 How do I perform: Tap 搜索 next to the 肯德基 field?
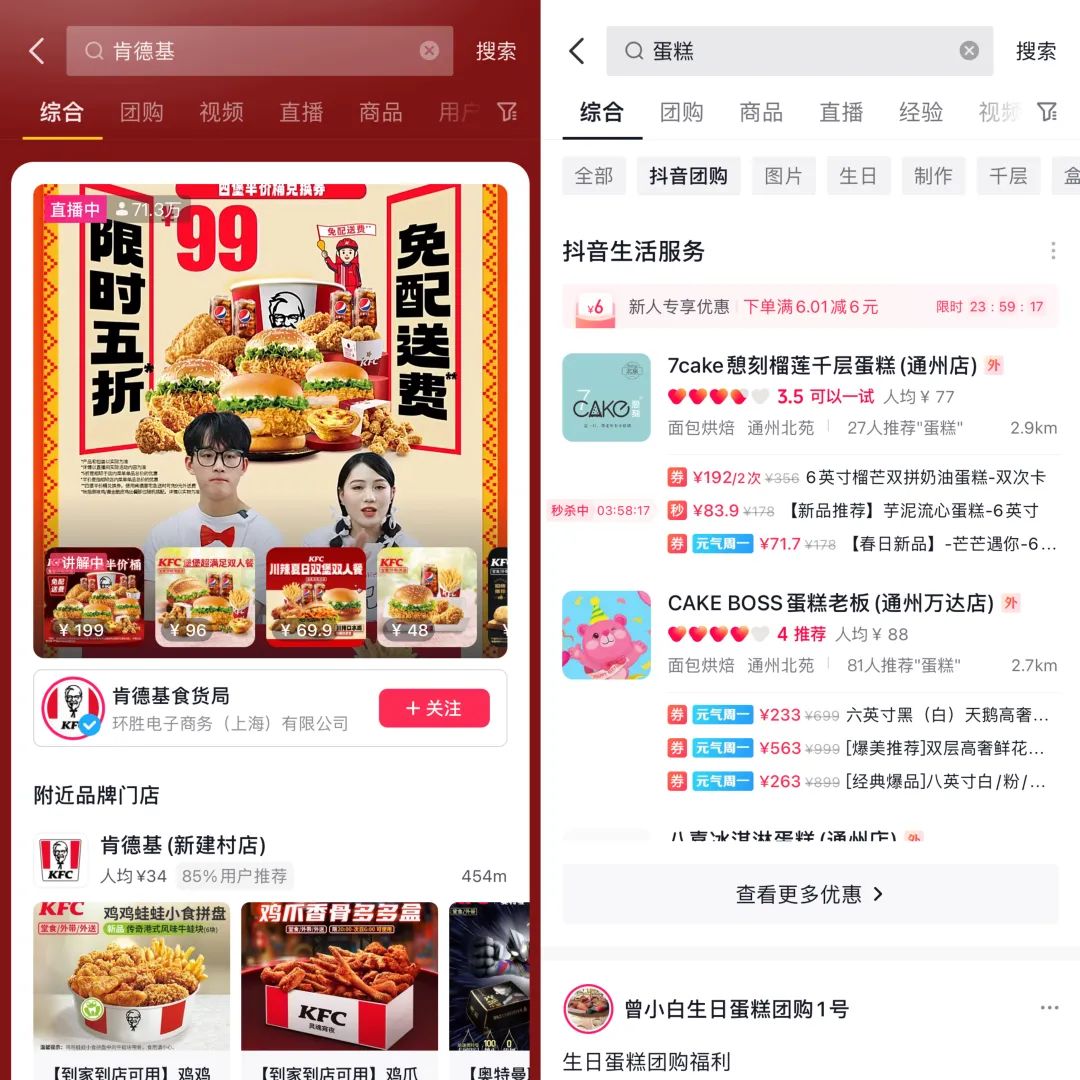pyautogui.click(x=496, y=51)
